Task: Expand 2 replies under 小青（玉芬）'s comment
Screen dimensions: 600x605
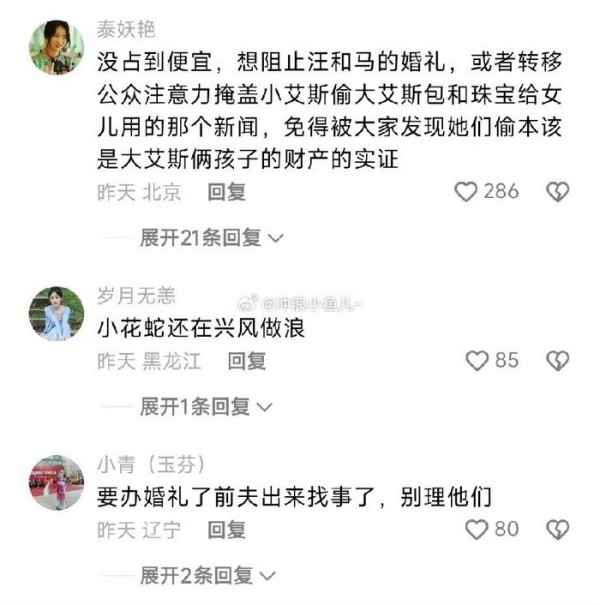Action: (207, 575)
